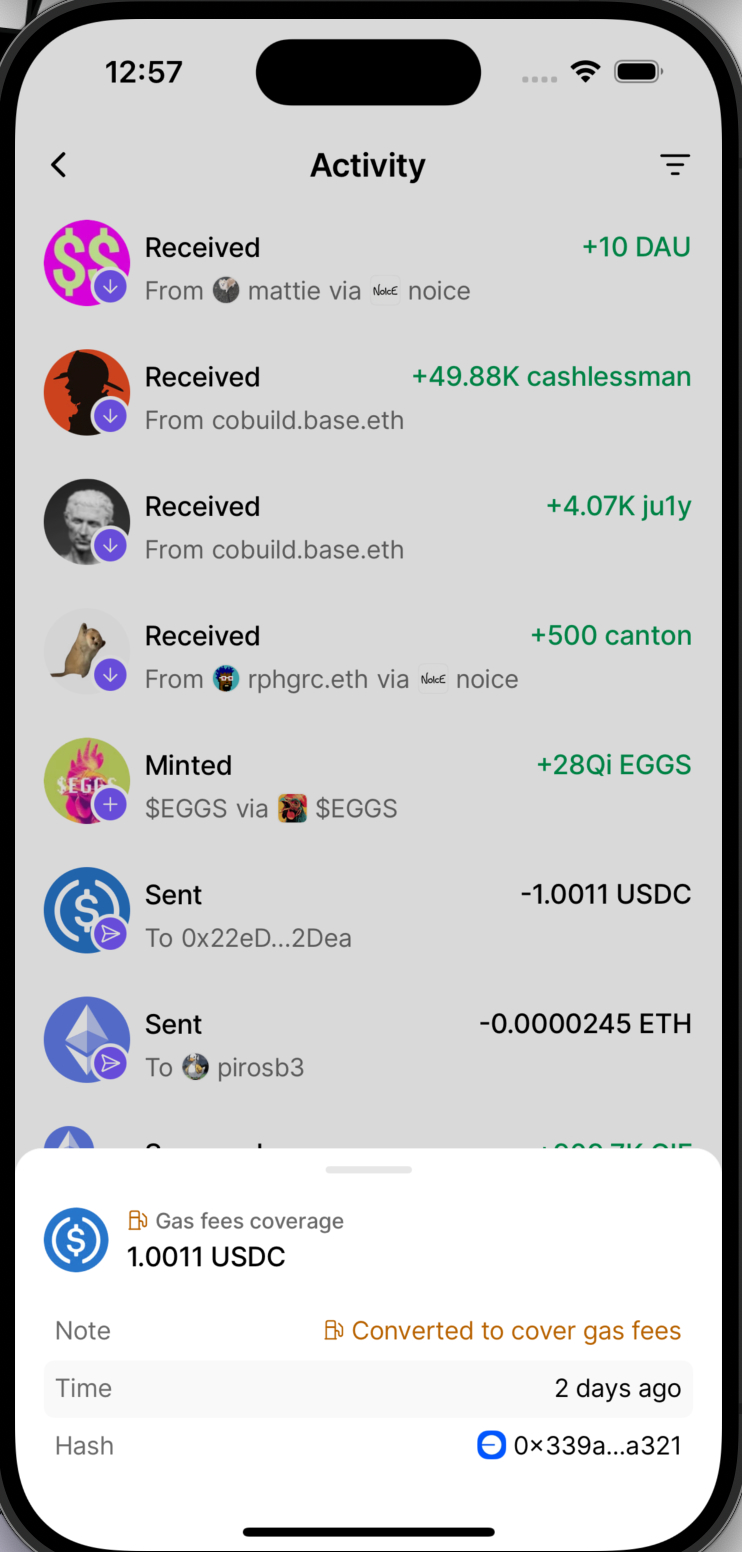View the +49.88K cashlessman received transaction

coord(368,397)
